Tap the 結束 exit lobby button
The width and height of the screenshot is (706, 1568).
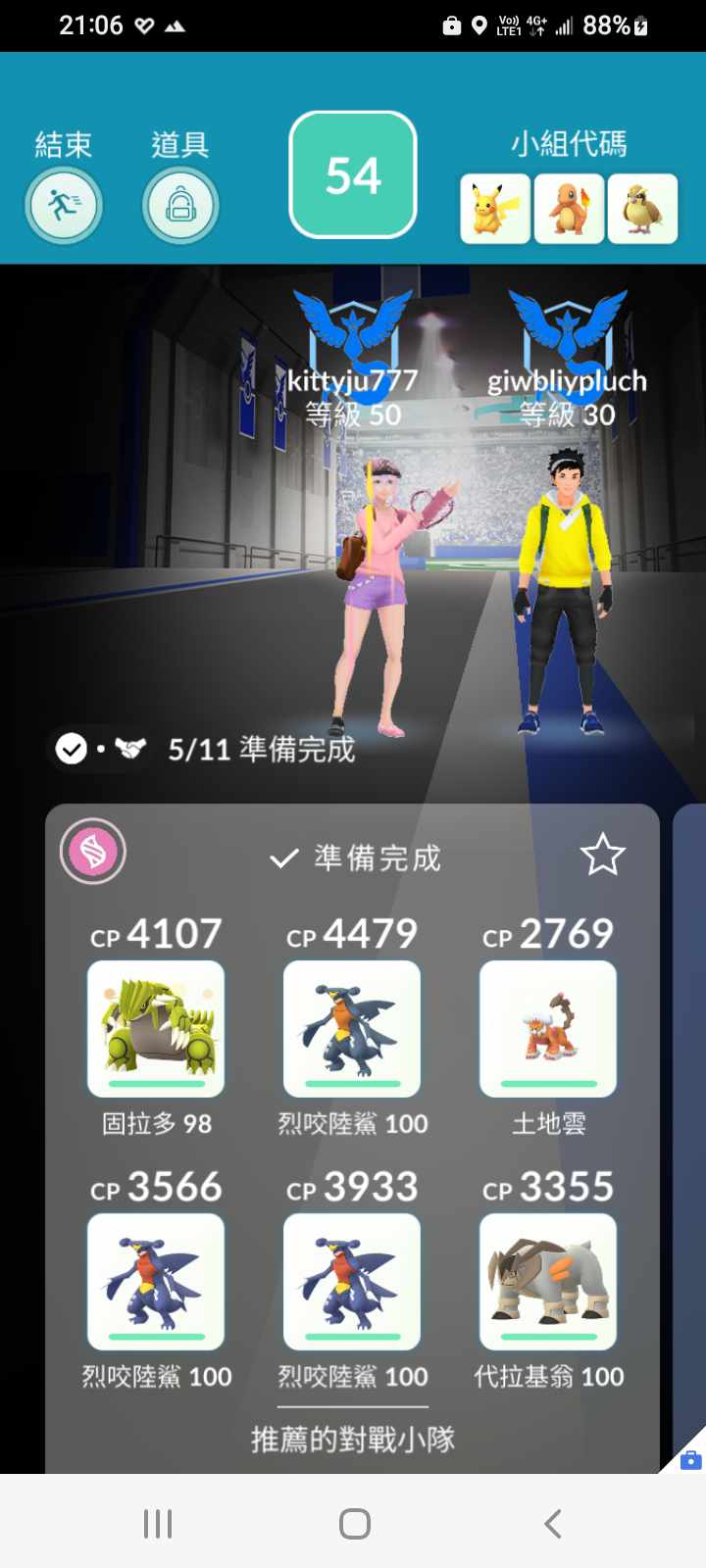click(x=64, y=205)
